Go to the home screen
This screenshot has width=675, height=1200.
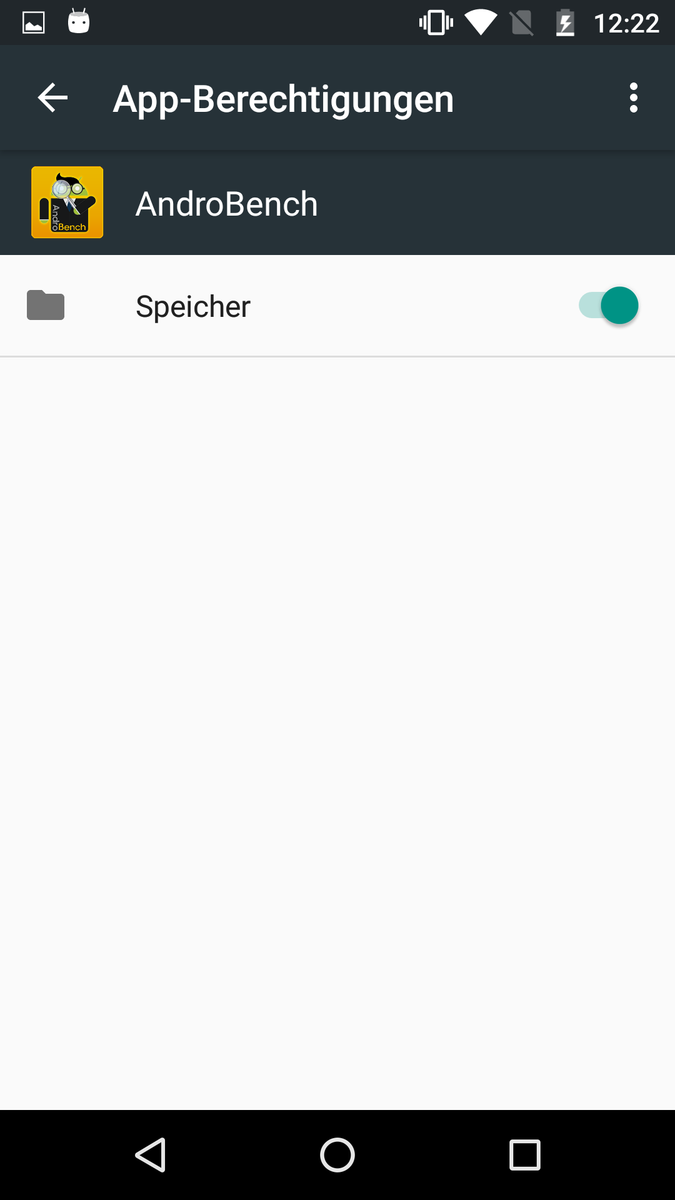(337, 1155)
